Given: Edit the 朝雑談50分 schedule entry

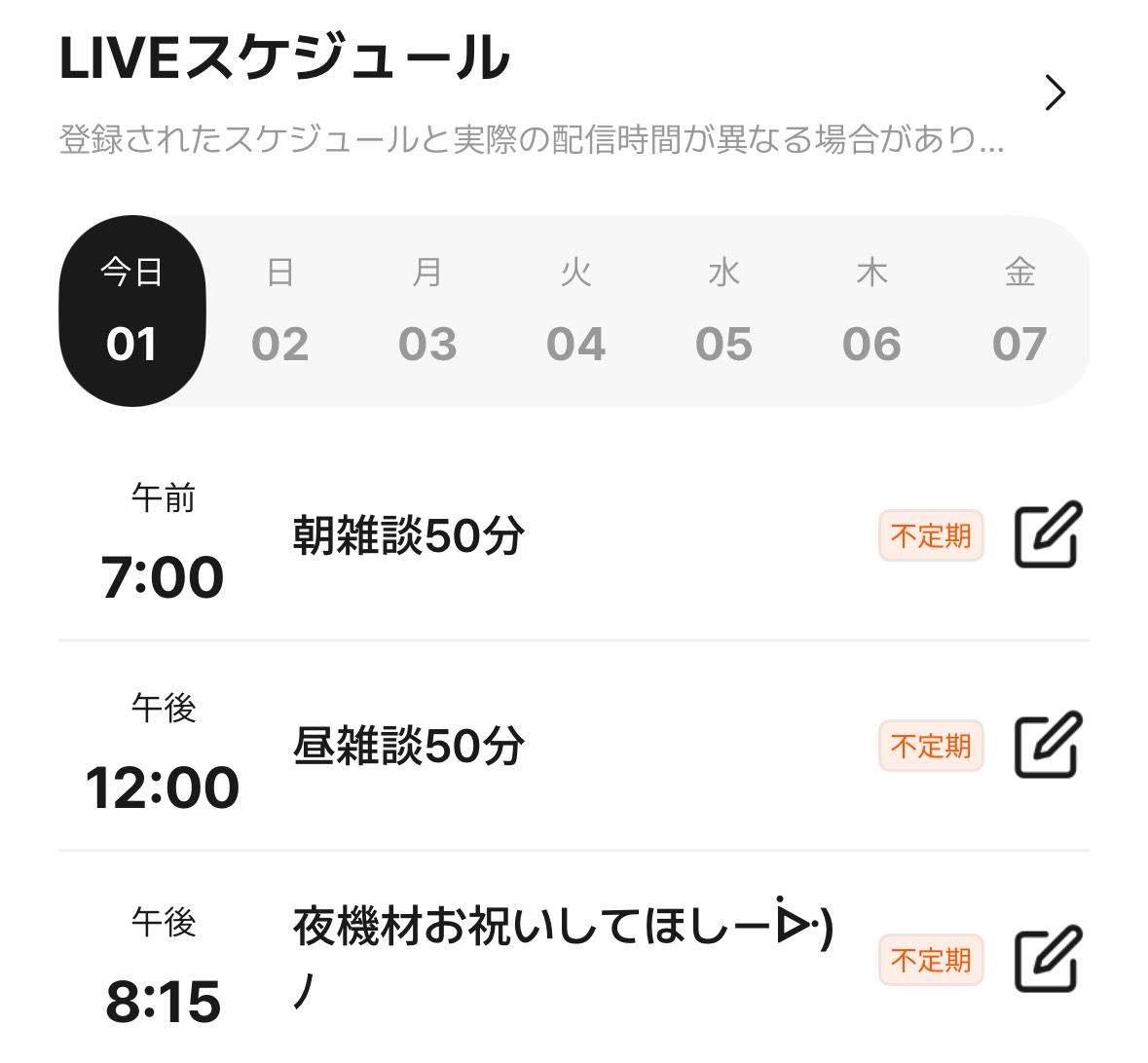Looking at the screenshot, I should [1048, 534].
